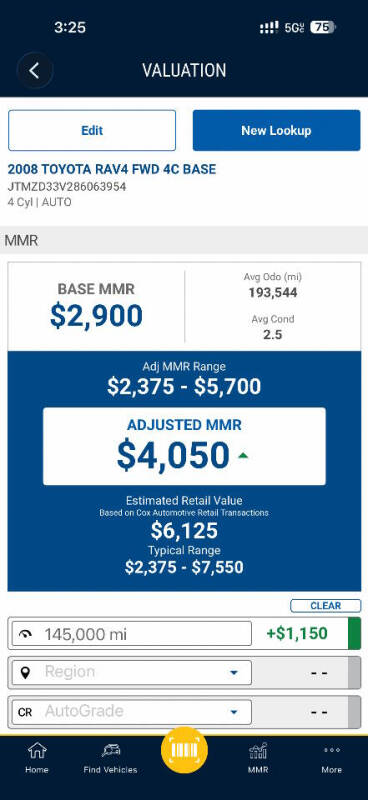This screenshot has width=368, height=800.
Task: Switch to the Home tab
Action: point(37,758)
